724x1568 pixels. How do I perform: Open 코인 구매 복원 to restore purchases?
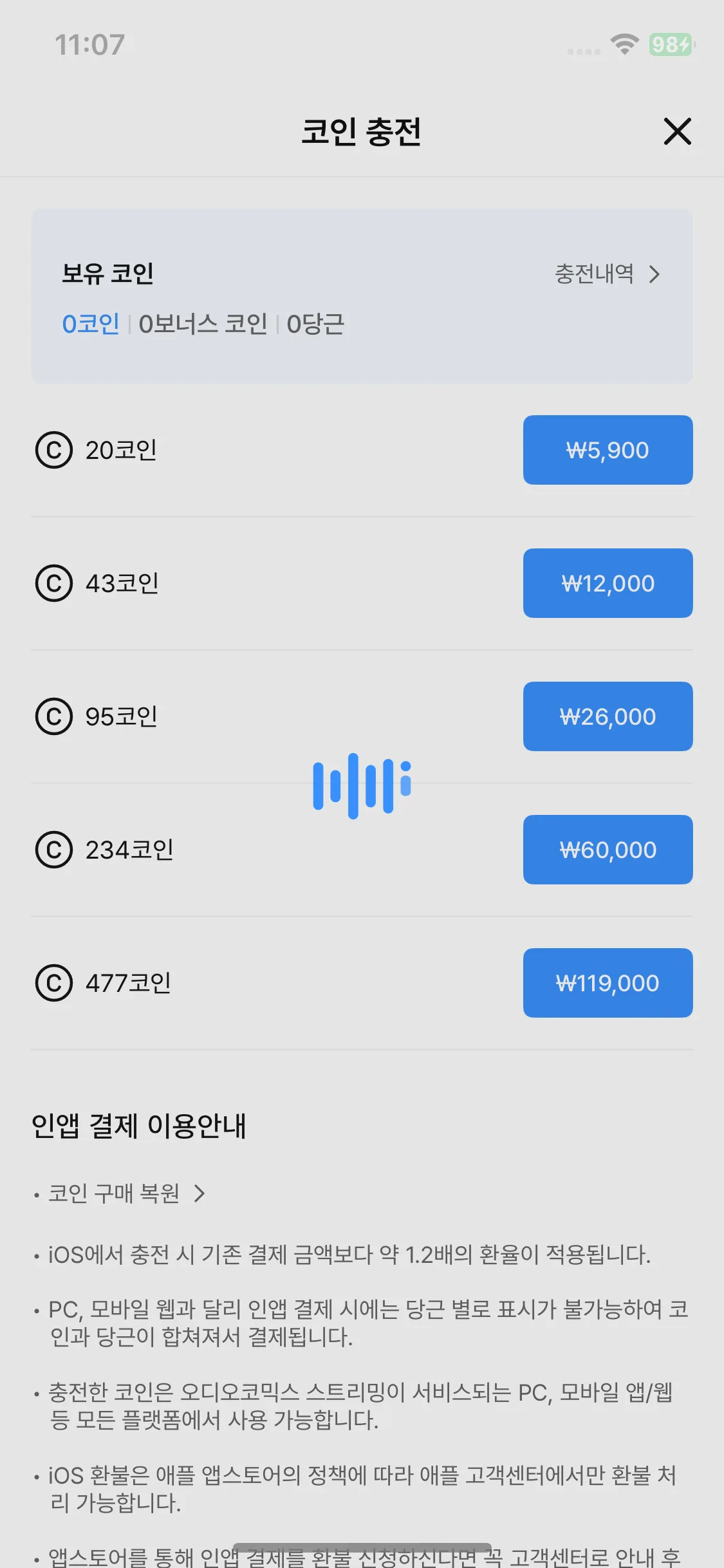(x=126, y=1193)
